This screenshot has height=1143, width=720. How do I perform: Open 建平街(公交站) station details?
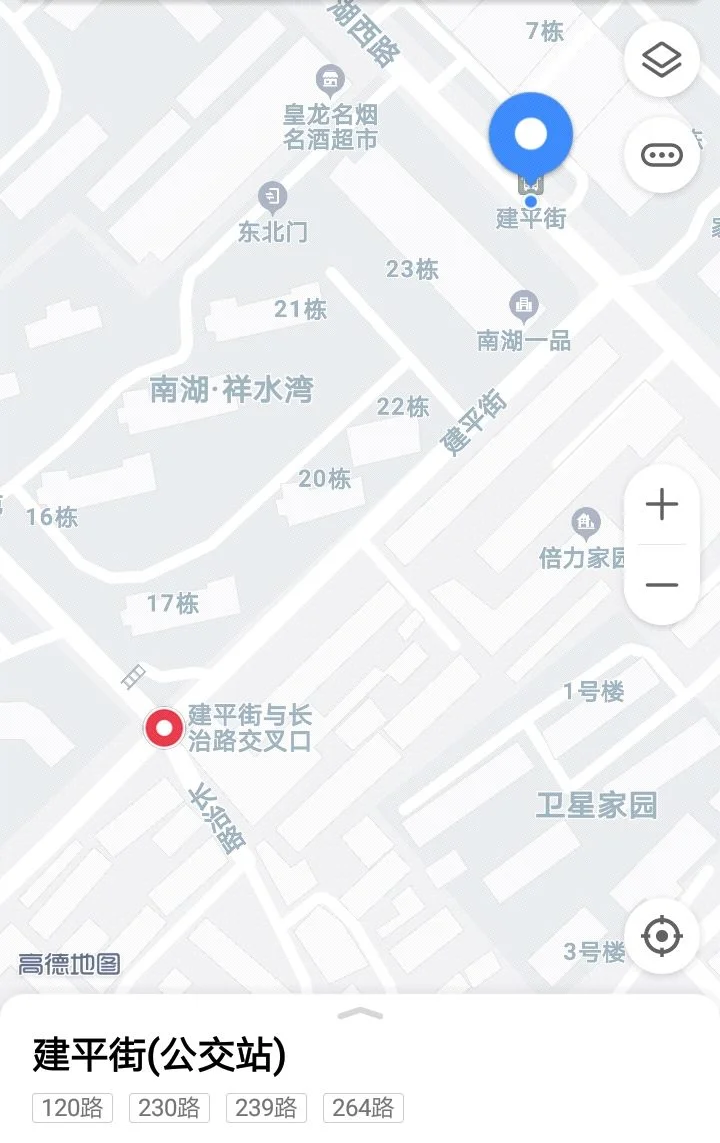coord(157,1052)
